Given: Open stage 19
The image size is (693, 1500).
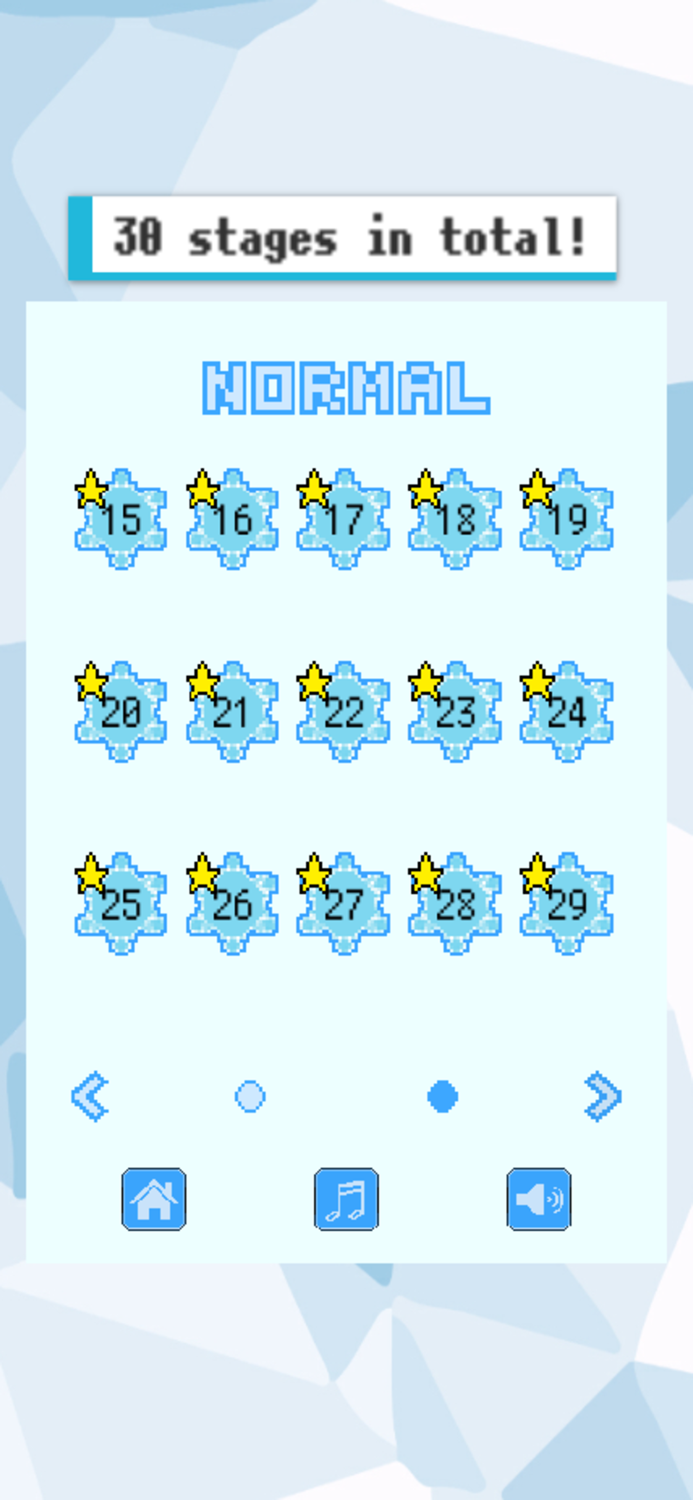Looking at the screenshot, I should coord(566,518).
